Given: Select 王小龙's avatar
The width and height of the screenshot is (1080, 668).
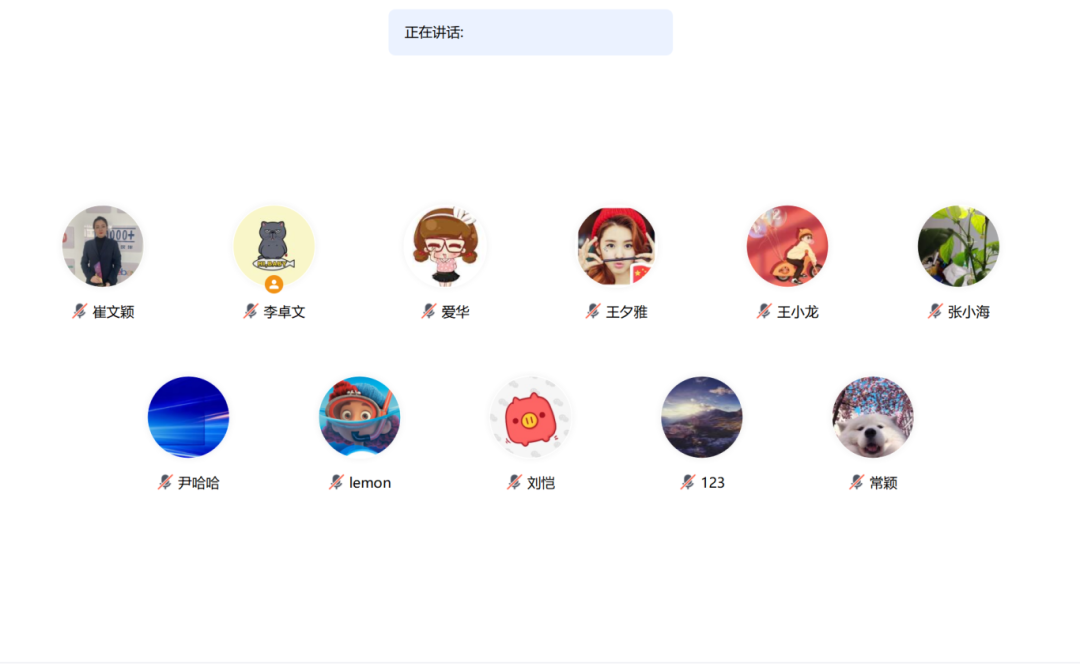Looking at the screenshot, I should point(787,246).
